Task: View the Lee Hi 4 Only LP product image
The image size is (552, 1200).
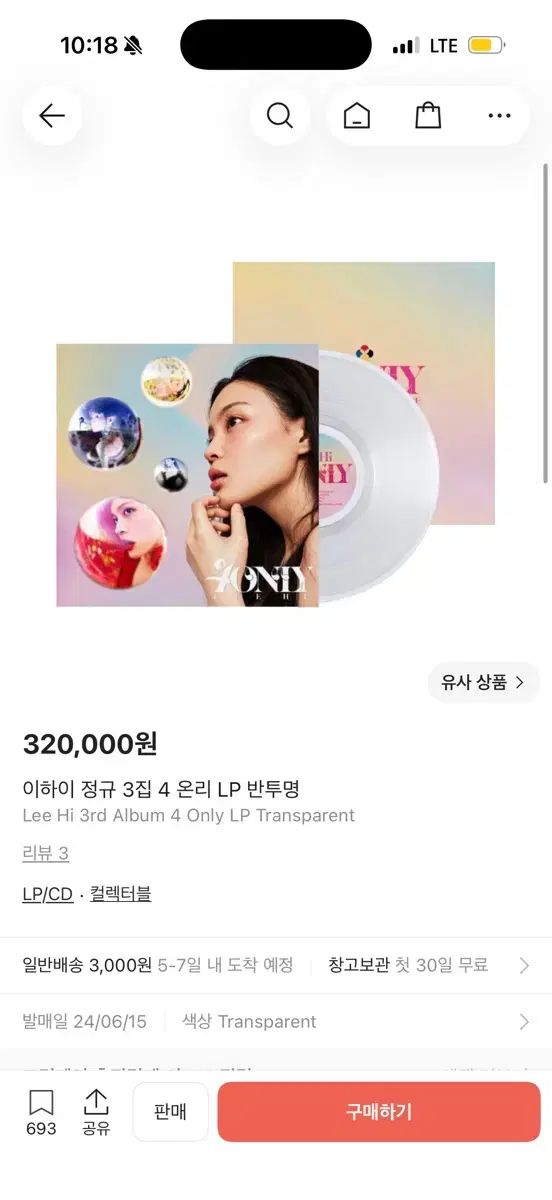Action: (276, 434)
